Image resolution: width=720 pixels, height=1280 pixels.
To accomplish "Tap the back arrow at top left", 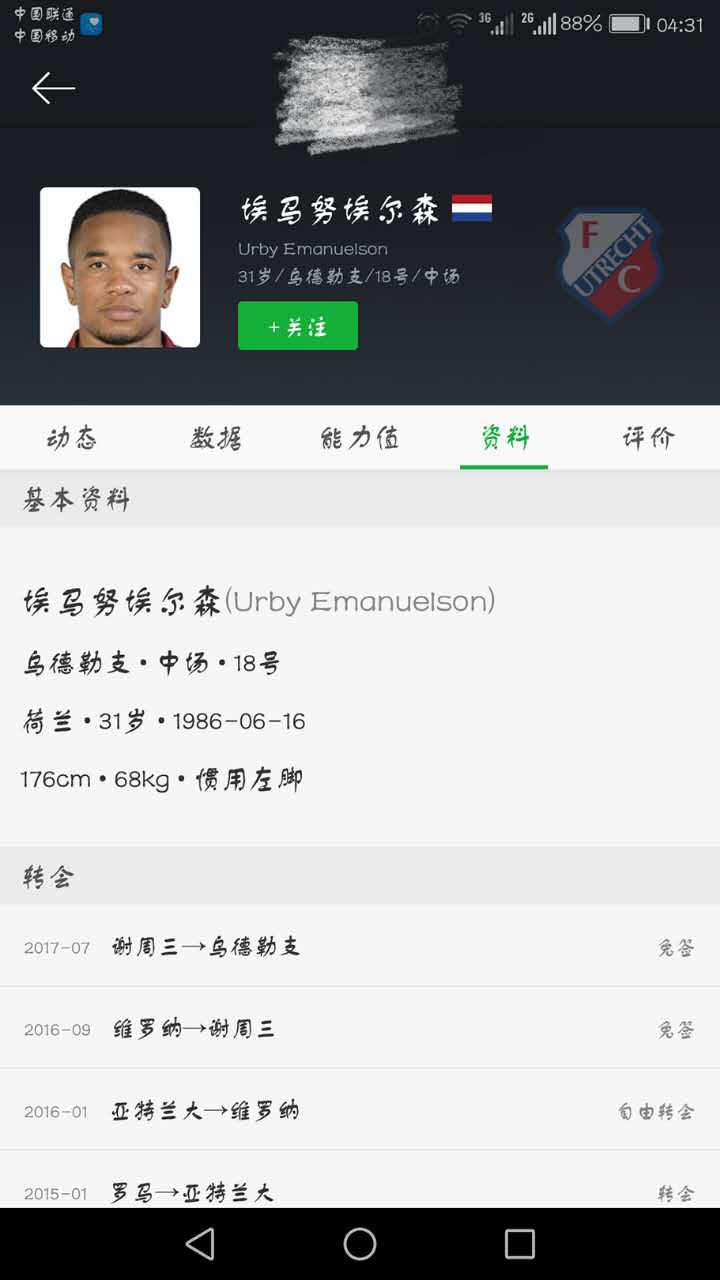I will [x=53, y=88].
